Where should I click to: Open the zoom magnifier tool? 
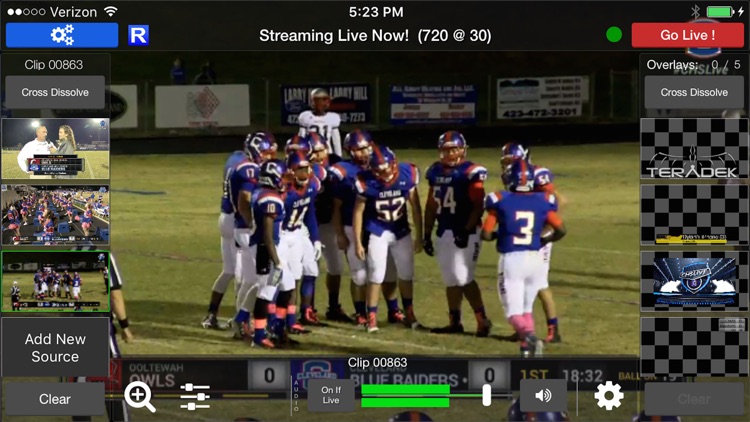(x=140, y=397)
